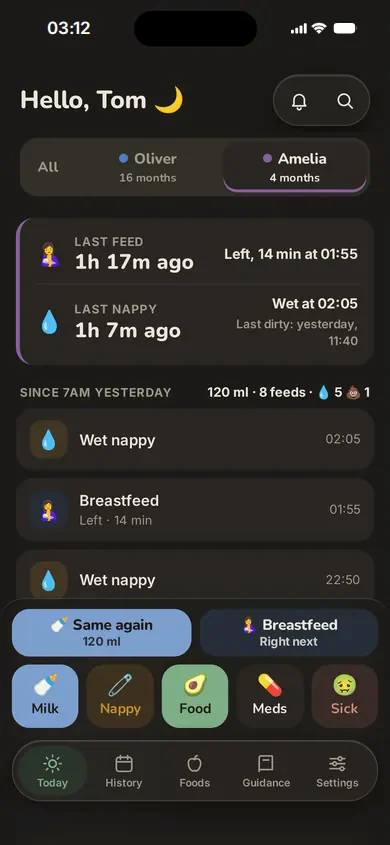Open the Breastfeed entry at 01:55

coord(195,510)
